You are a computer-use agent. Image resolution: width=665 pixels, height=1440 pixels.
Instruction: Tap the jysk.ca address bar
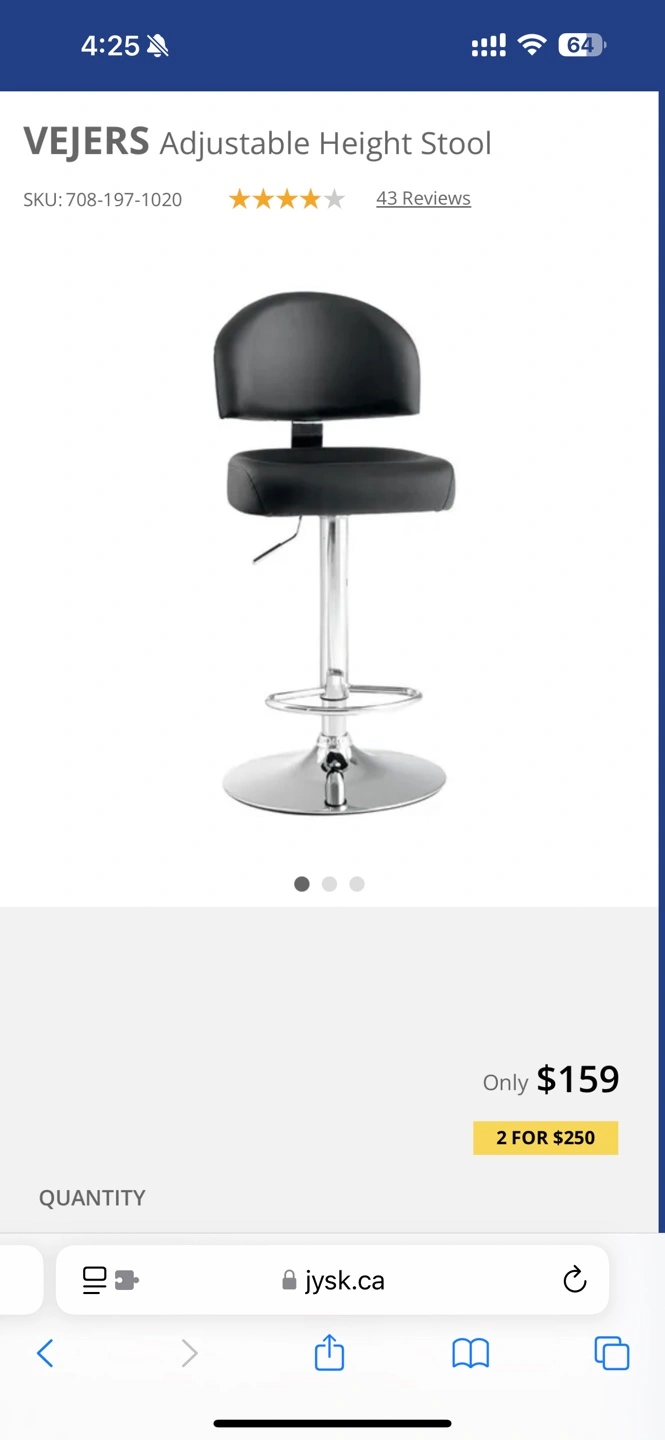[333, 1280]
